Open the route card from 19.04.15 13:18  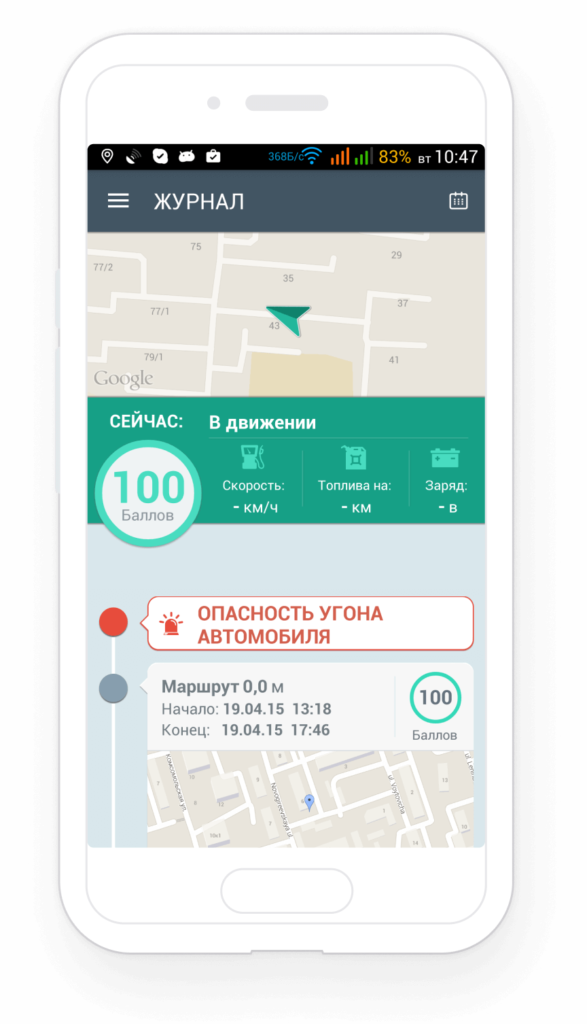310,707
